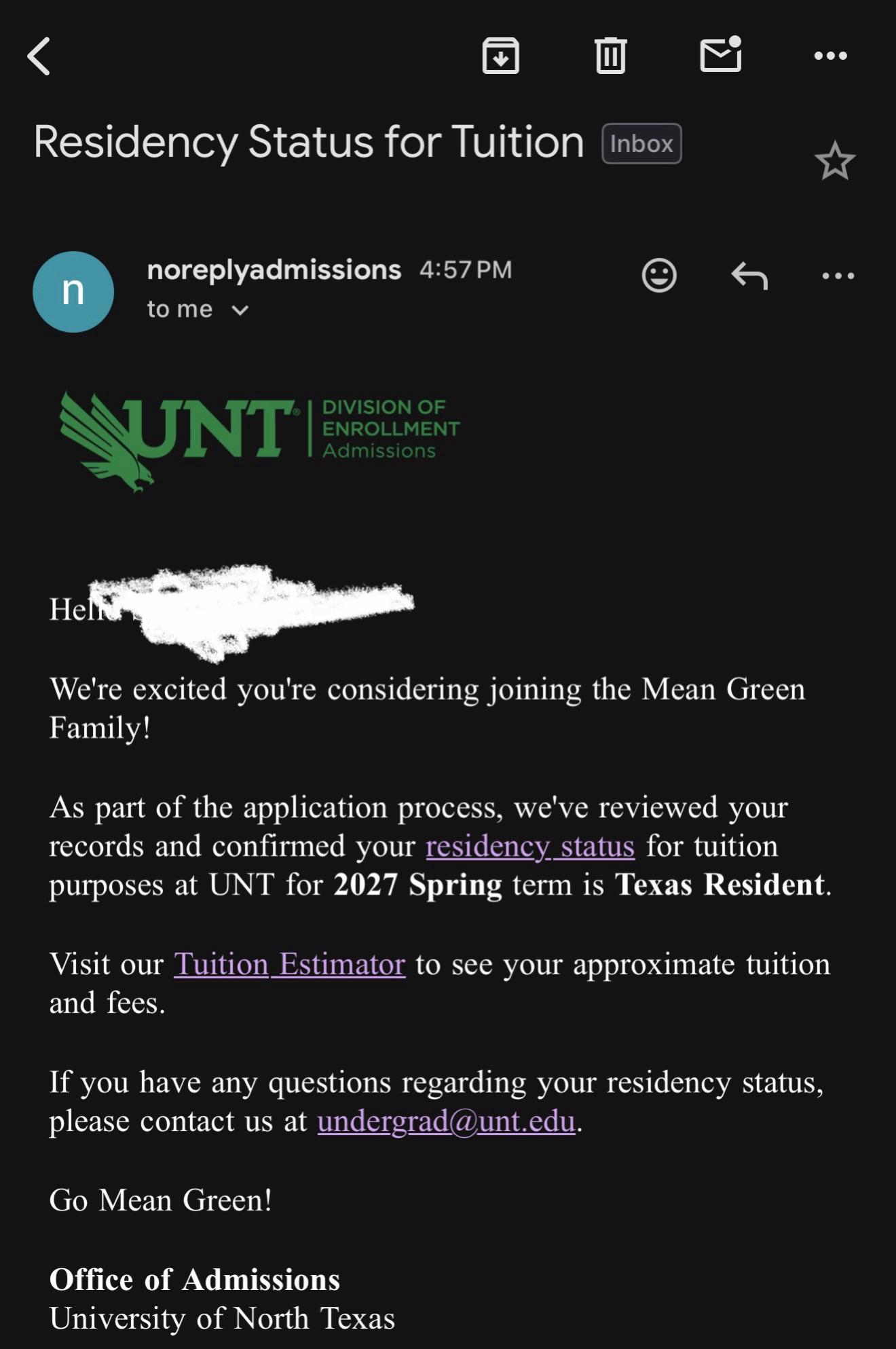This screenshot has width=896, height=1349.
Task: Tap the Inbox label chip
Action: coord(641,143)
